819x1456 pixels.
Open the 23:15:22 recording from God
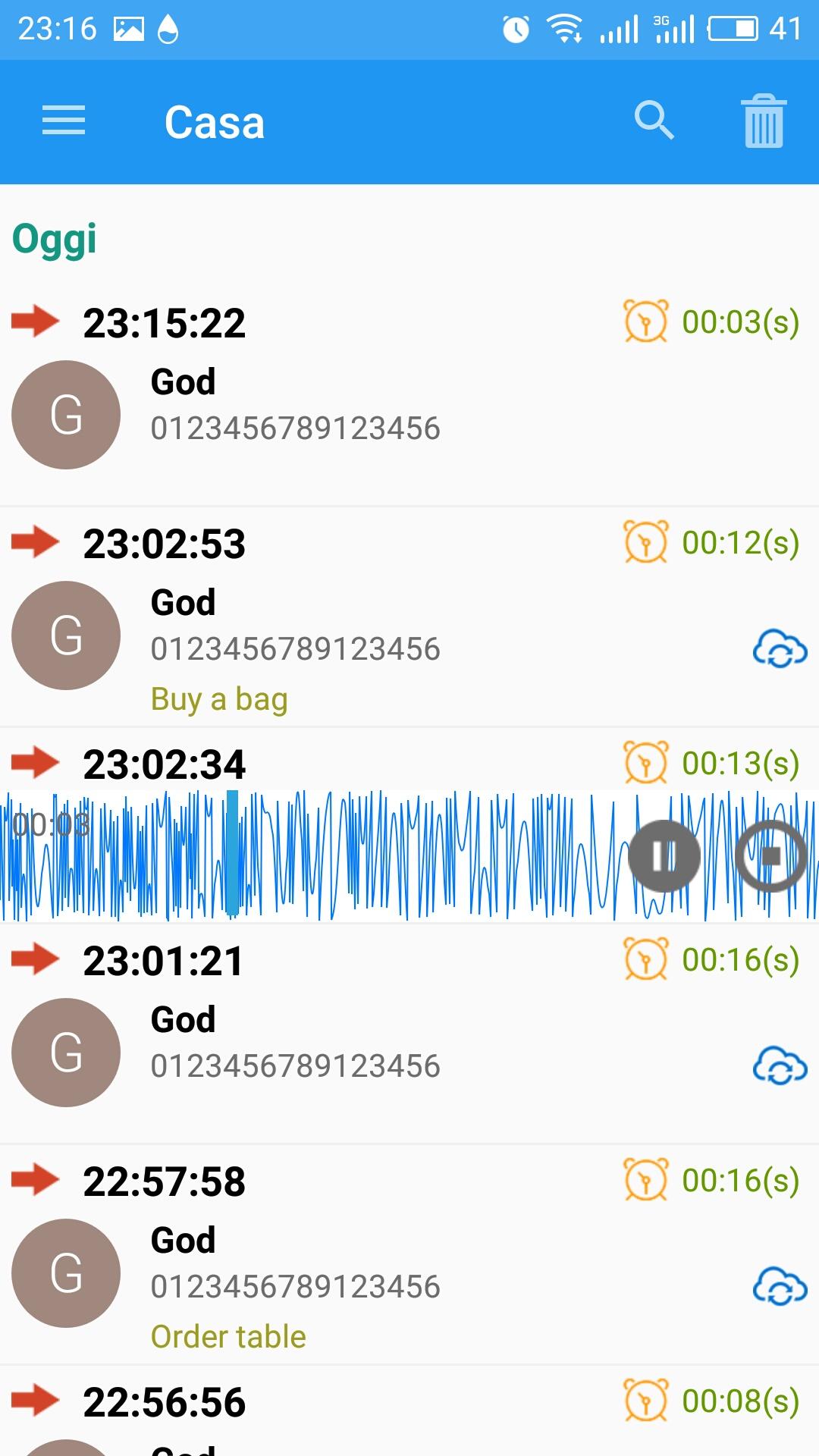409,397
